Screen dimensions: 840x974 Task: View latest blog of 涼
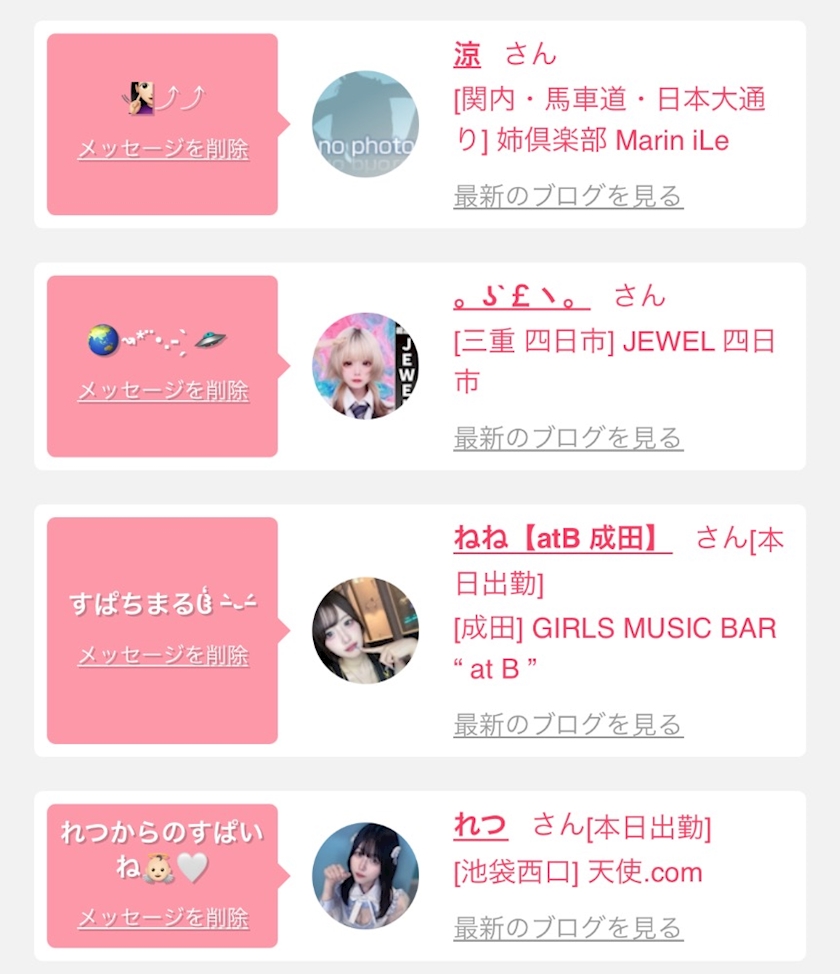[x=568, y=196]
